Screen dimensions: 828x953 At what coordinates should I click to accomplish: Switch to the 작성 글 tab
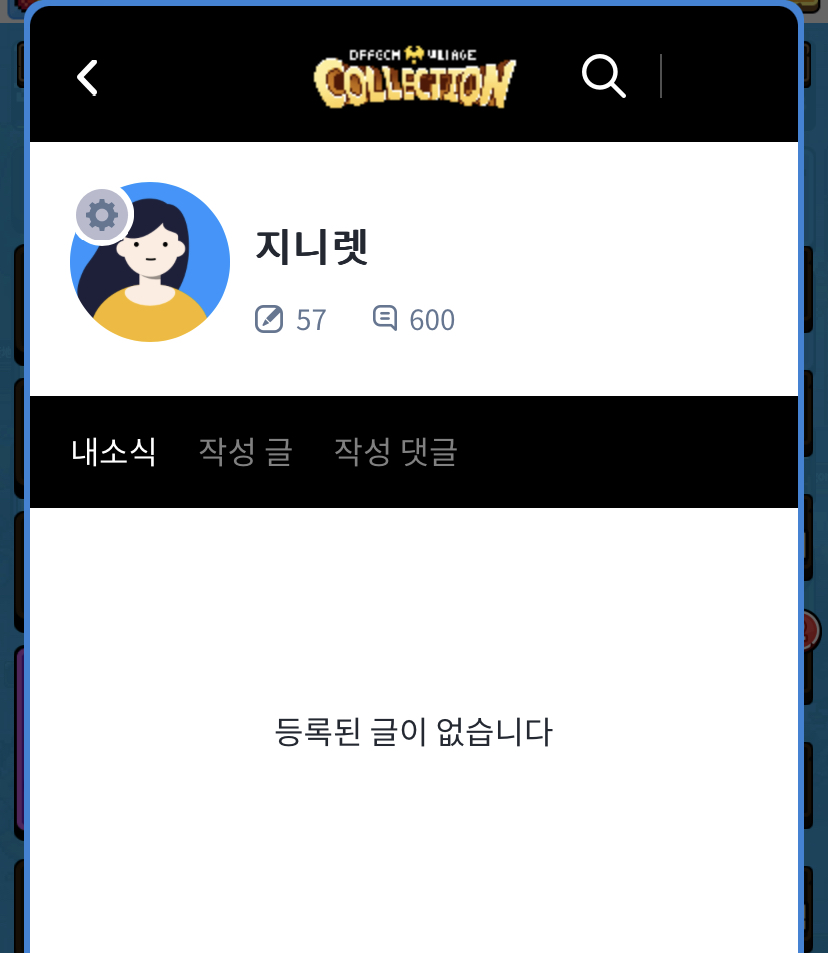click(246, 452)
